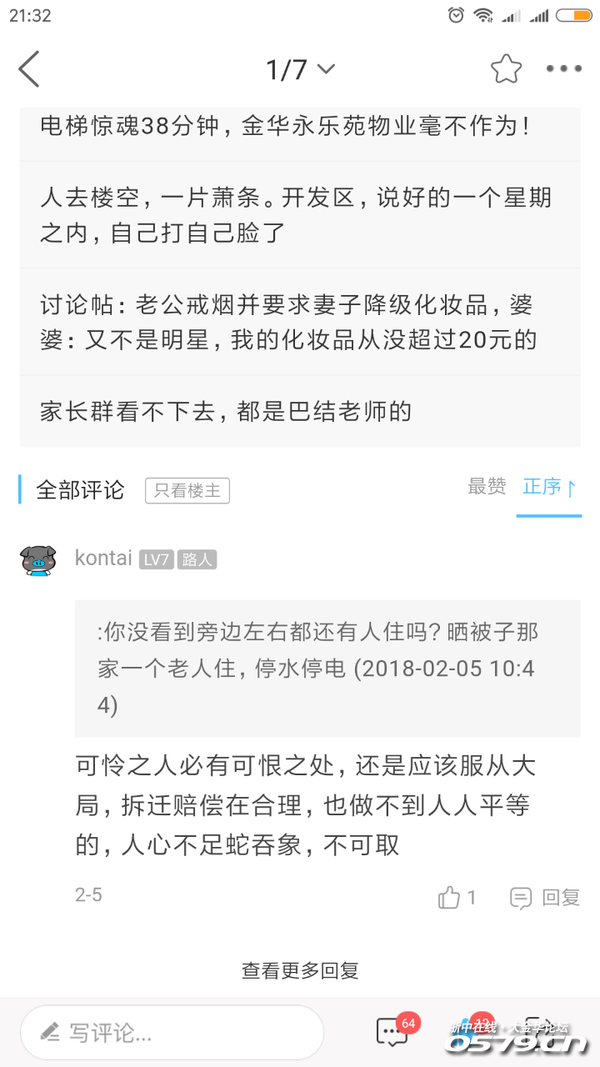
Task: Favorite this thread with the star icon
Action: coord(506,70)
